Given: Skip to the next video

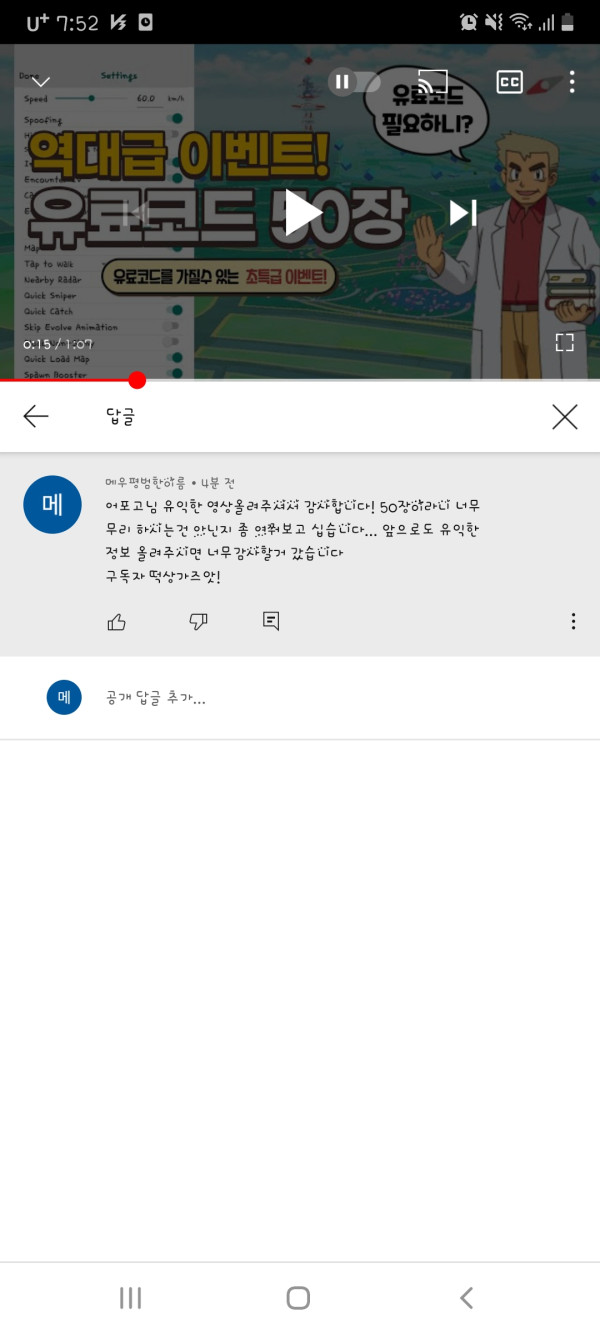Looking at the screenshot, I should point(462,212).
